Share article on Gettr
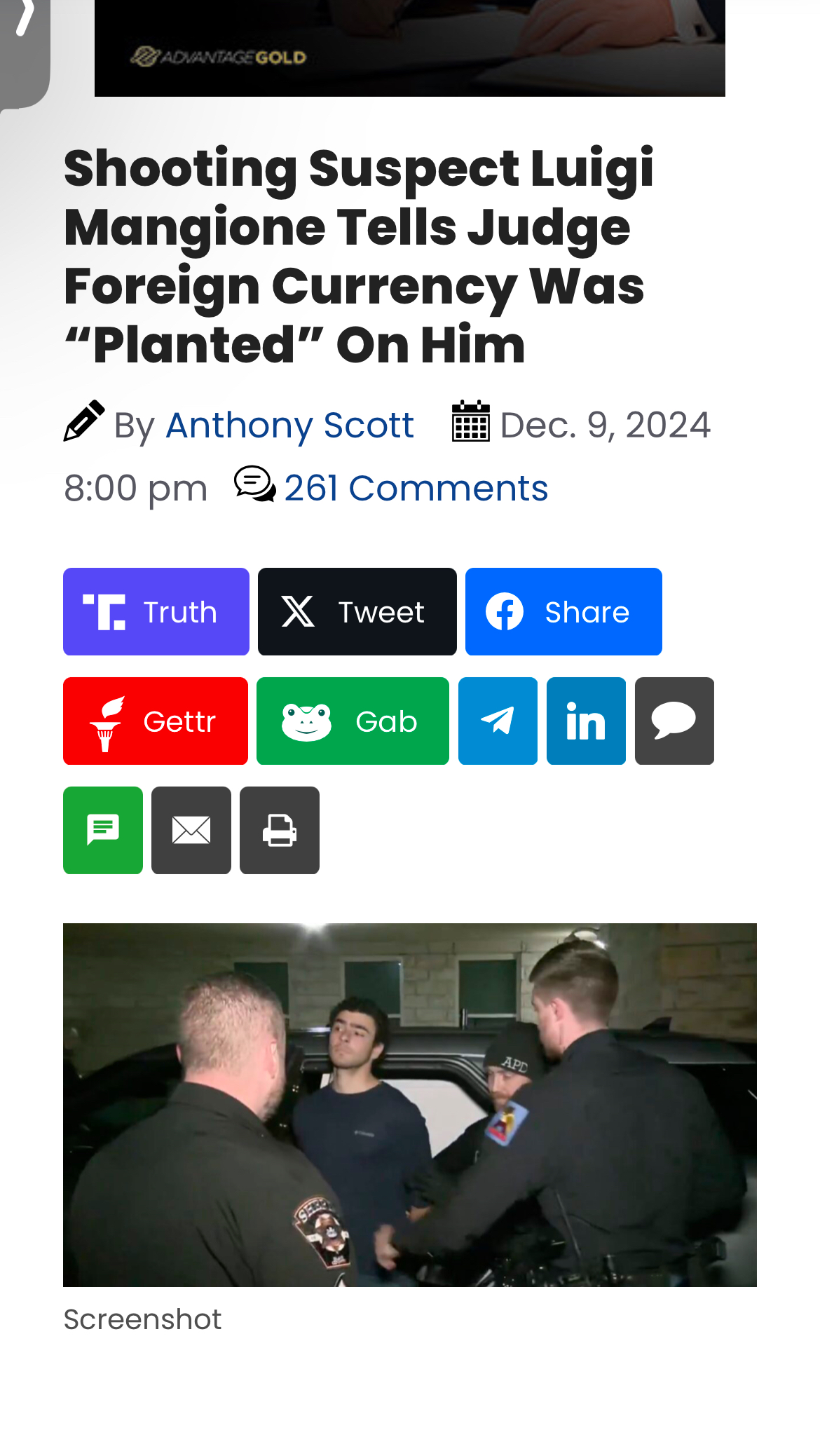Screen dimensions: 820x1456 pos(156,721)
